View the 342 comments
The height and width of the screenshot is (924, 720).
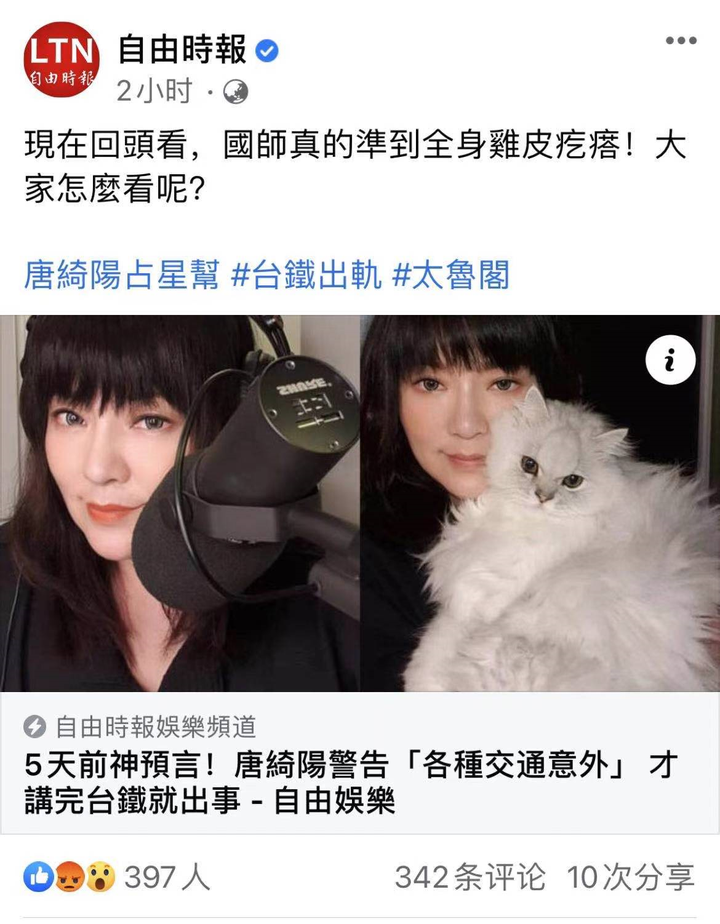tap(470, 877)
